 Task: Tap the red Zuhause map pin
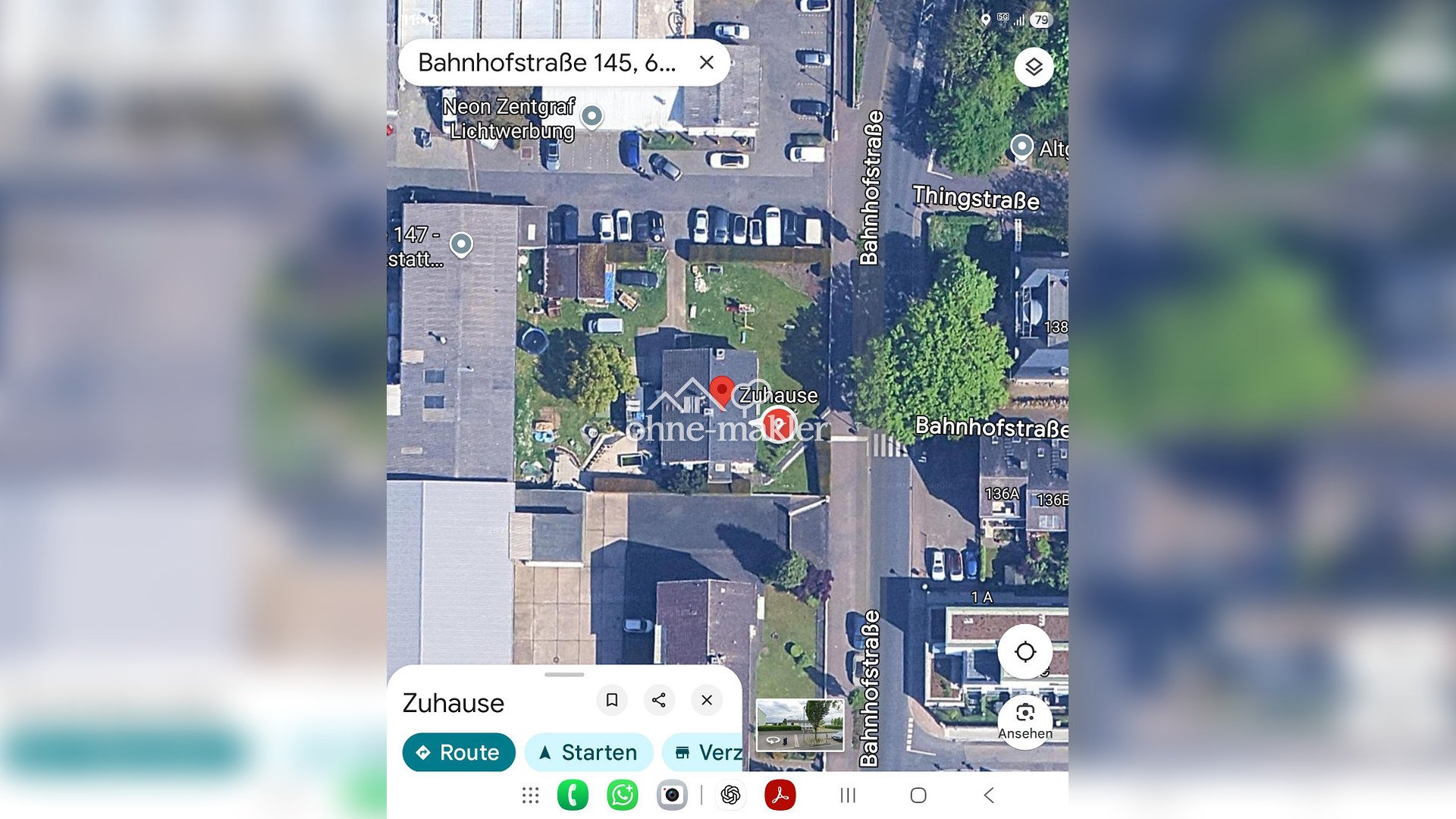[721, 391]
